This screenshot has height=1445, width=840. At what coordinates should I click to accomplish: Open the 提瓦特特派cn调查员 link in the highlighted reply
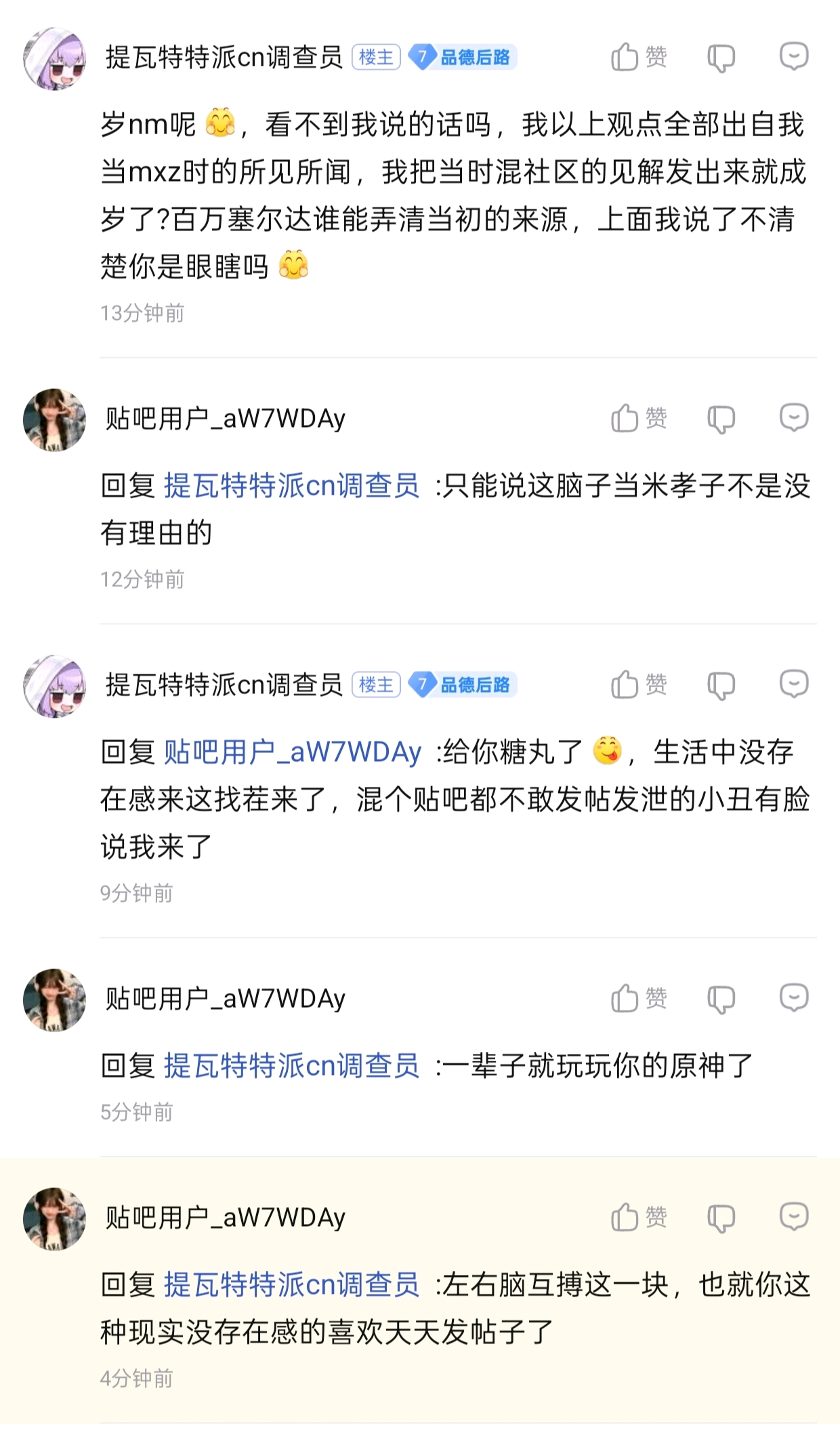click(x=291, y=1285)
